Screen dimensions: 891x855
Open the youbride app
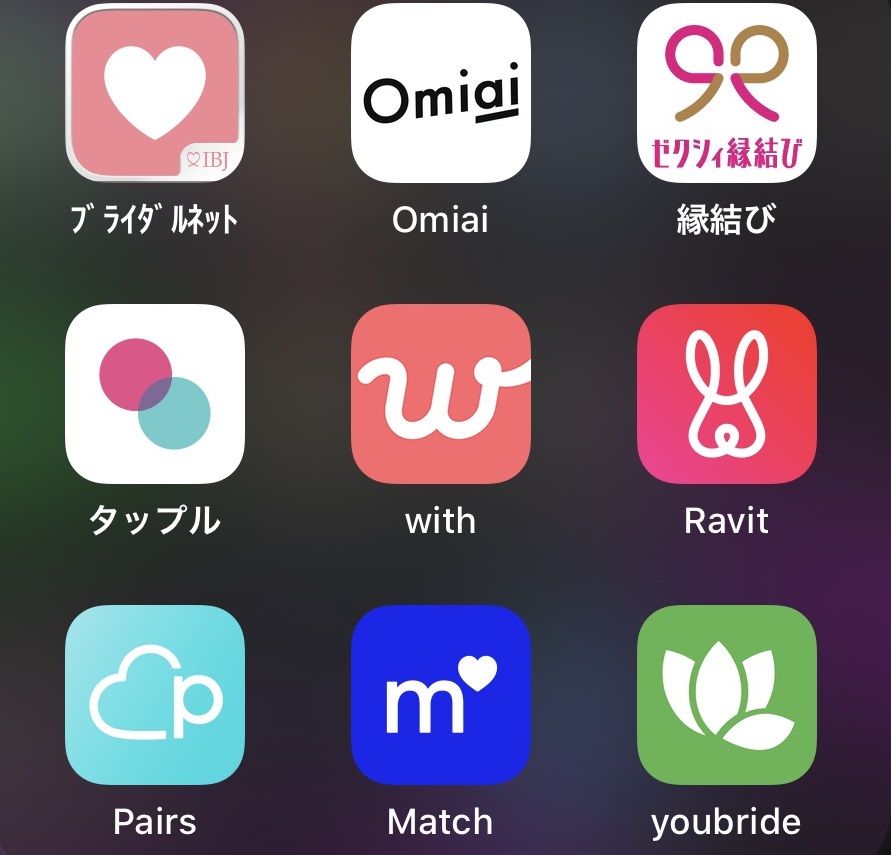point(727,695)
